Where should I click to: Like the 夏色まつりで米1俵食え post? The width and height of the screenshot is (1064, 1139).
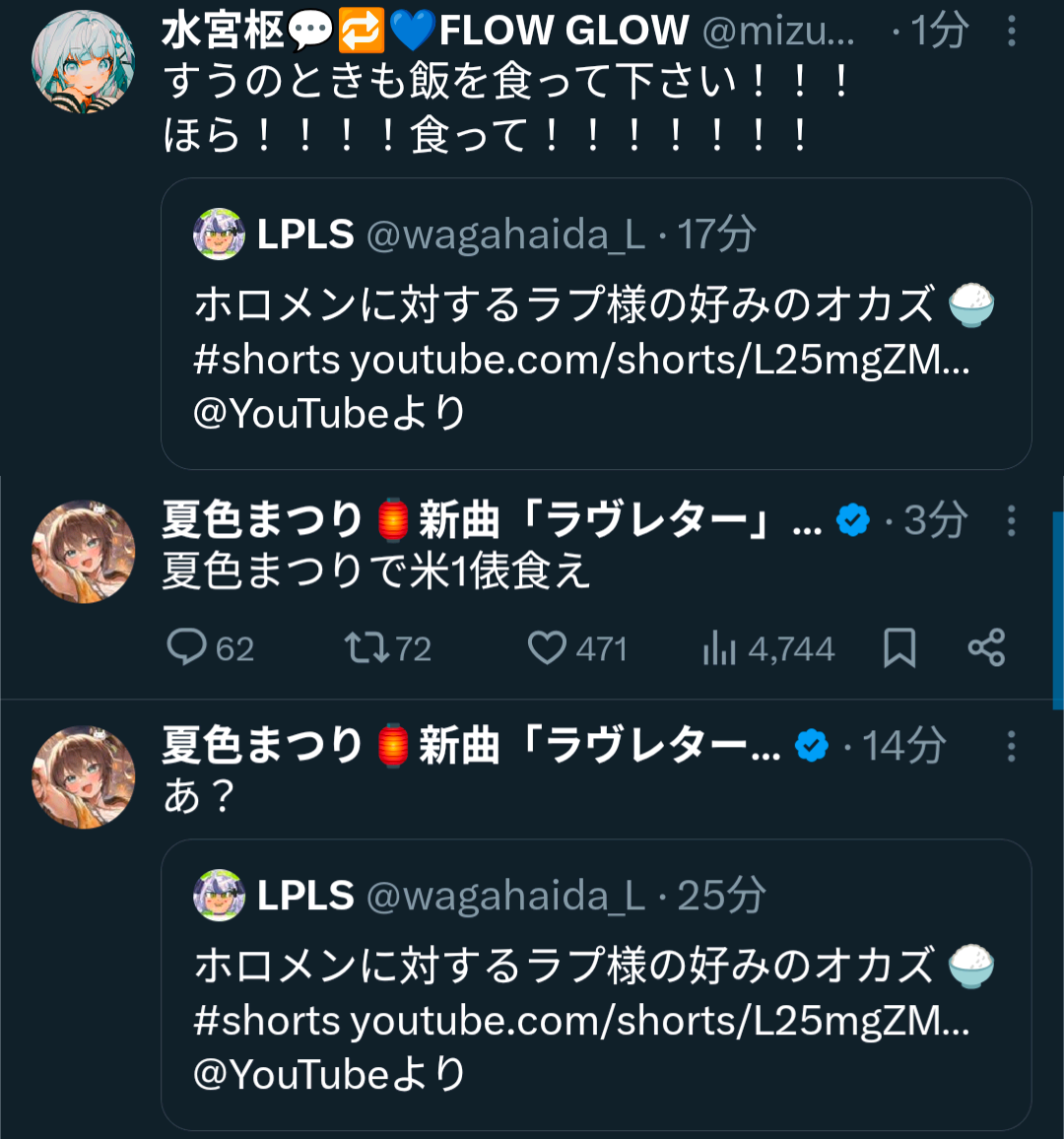click(547, 647)
